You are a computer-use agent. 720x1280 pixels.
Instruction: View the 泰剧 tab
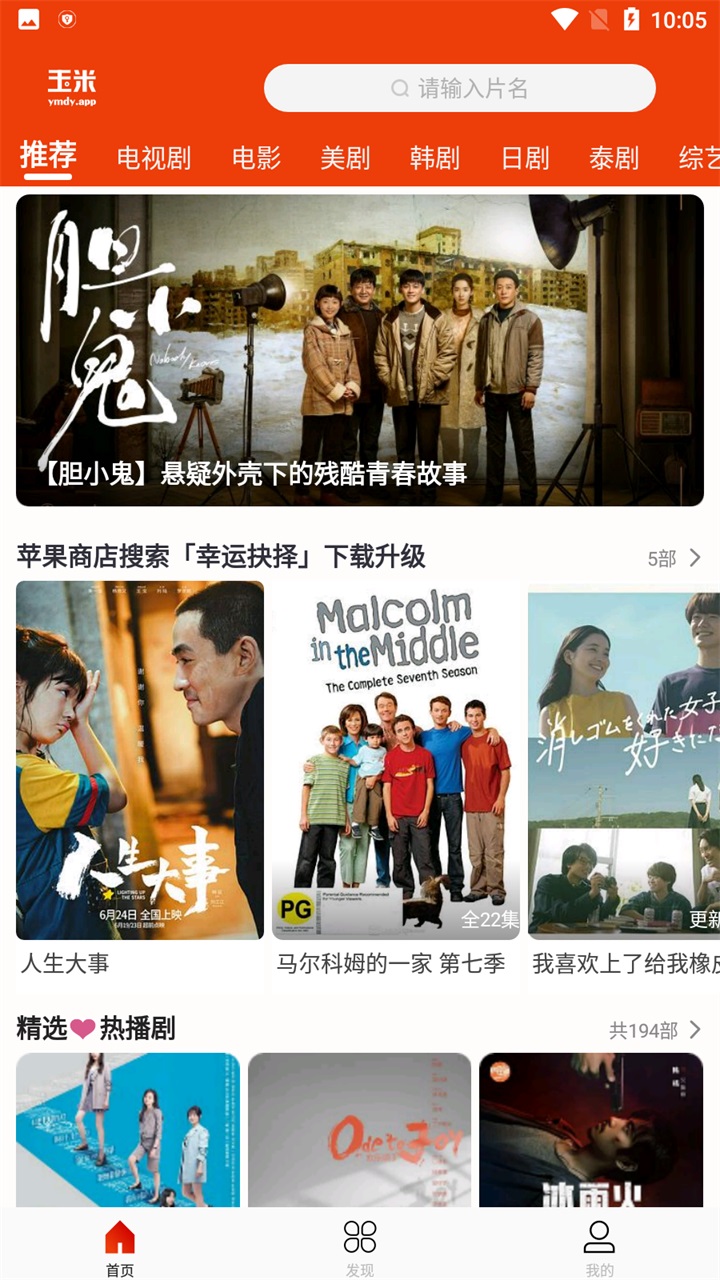[614, 158]
